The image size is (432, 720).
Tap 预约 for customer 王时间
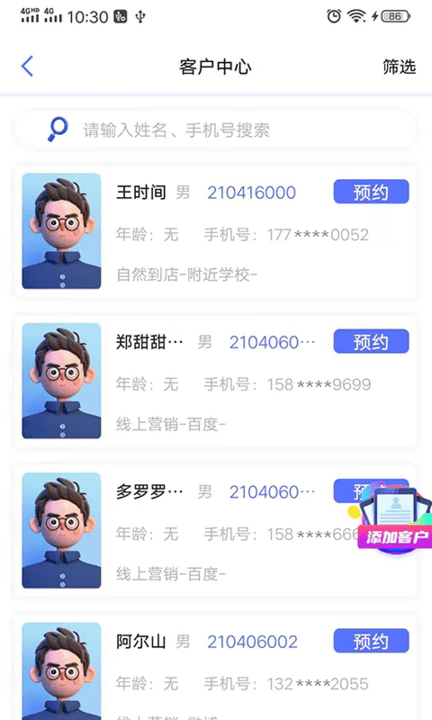[x=371, y=192]
